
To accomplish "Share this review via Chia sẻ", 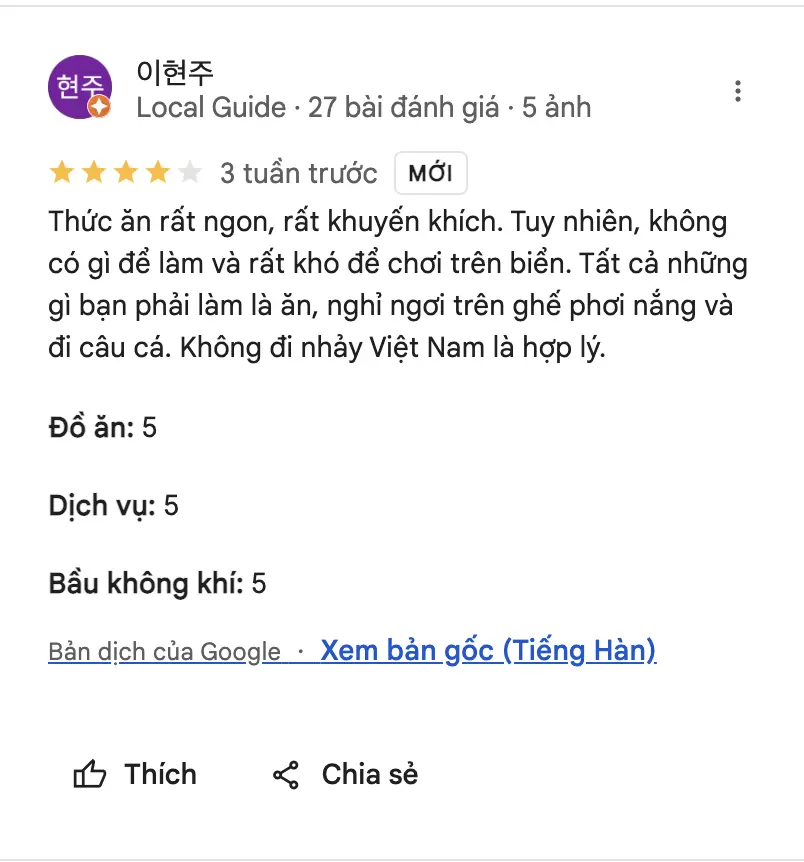I will point(345,774).
